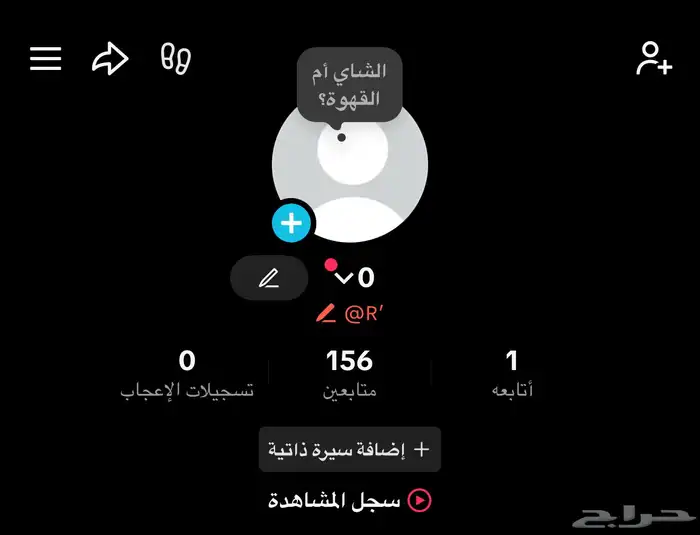Image resolution: width=700 pixels, height=535 pixels.
Task: Expand the account switcher chevron
Action: pyautogui.click(x=343, y=279)
